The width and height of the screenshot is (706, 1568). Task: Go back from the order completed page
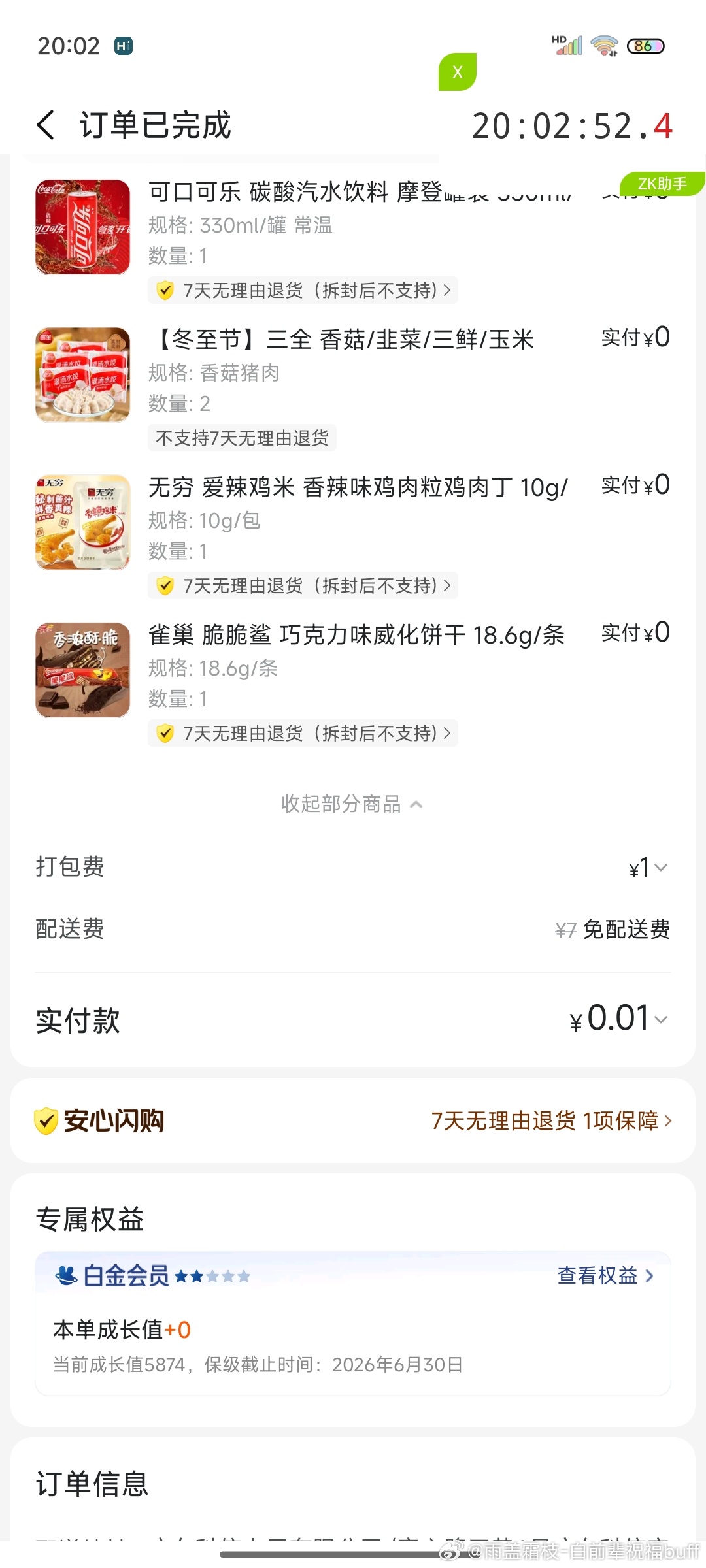pyautogui.click(x=46, y=125)
